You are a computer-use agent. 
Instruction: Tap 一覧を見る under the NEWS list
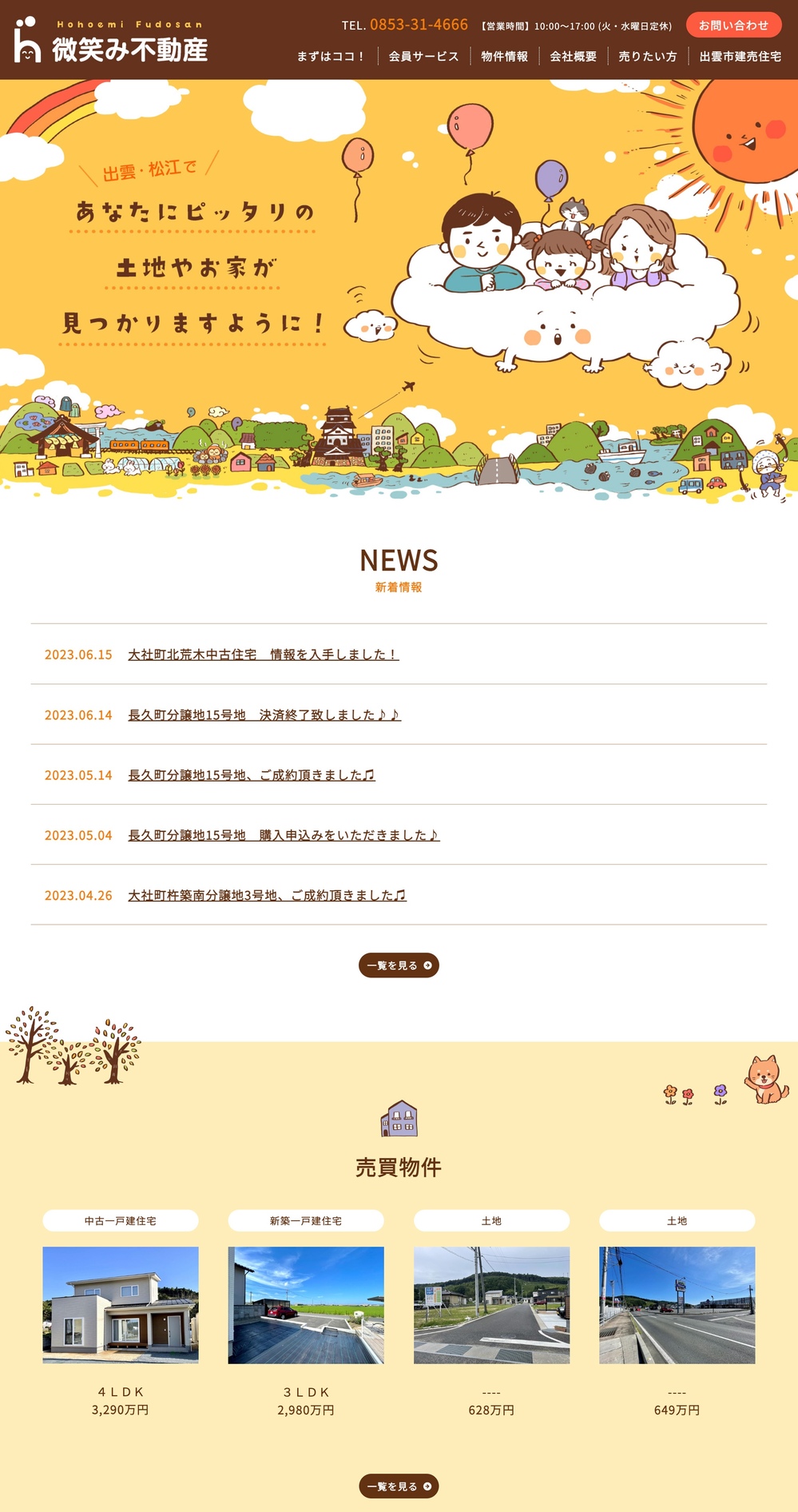399,965
